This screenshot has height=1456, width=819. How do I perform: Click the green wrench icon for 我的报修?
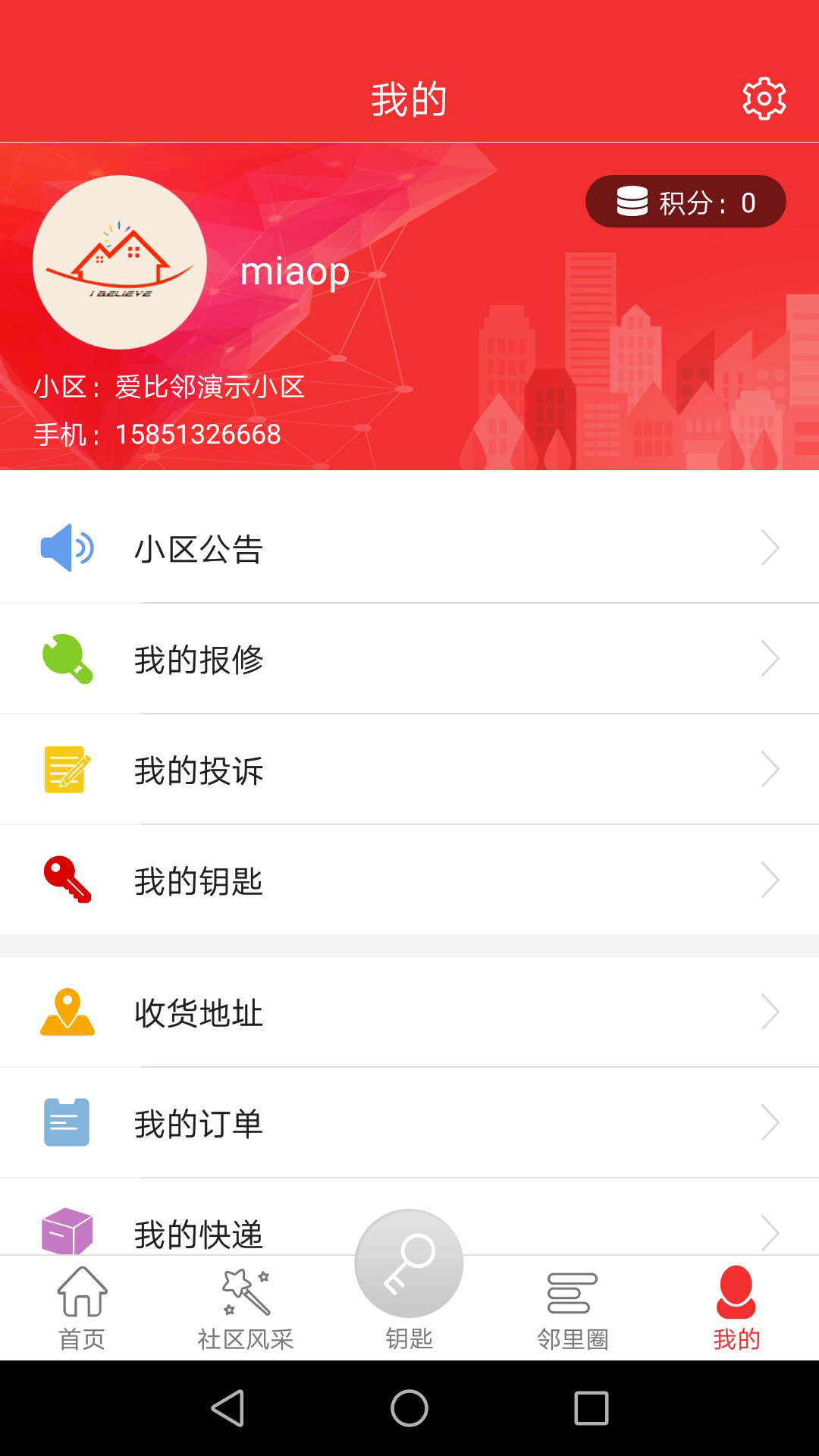pos(67,657)
